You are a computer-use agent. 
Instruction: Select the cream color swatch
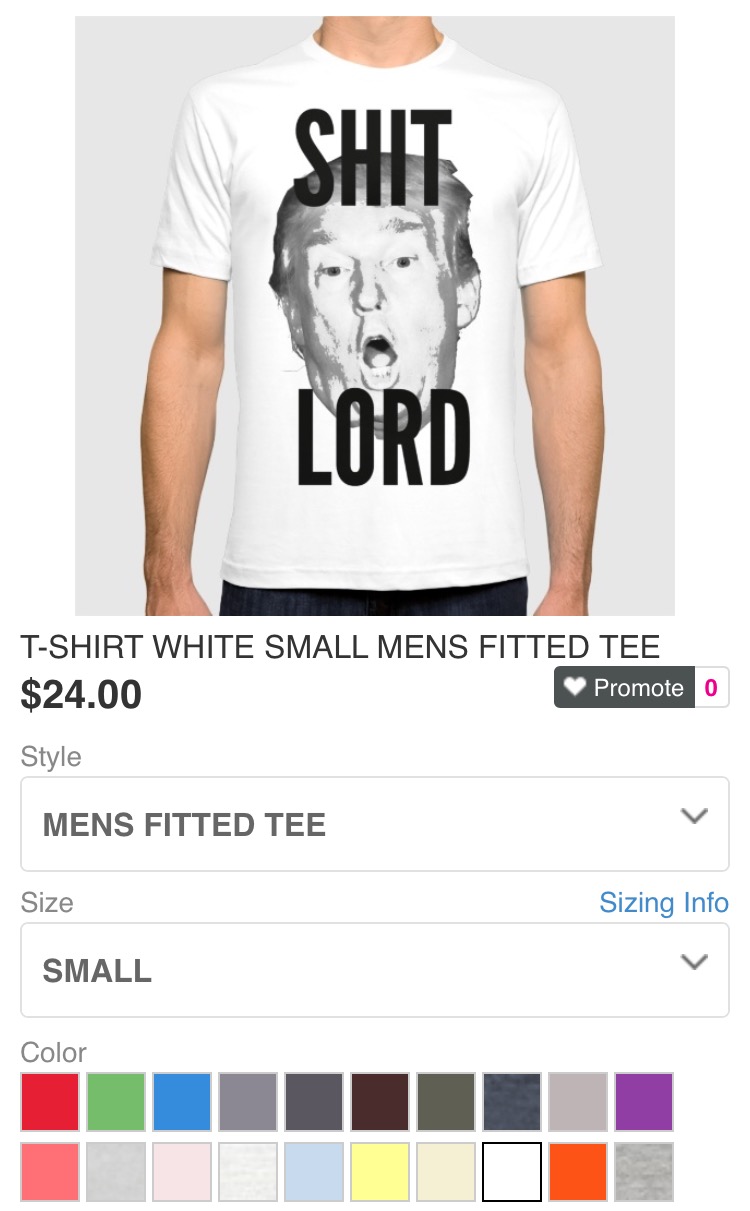point(446,1172)
